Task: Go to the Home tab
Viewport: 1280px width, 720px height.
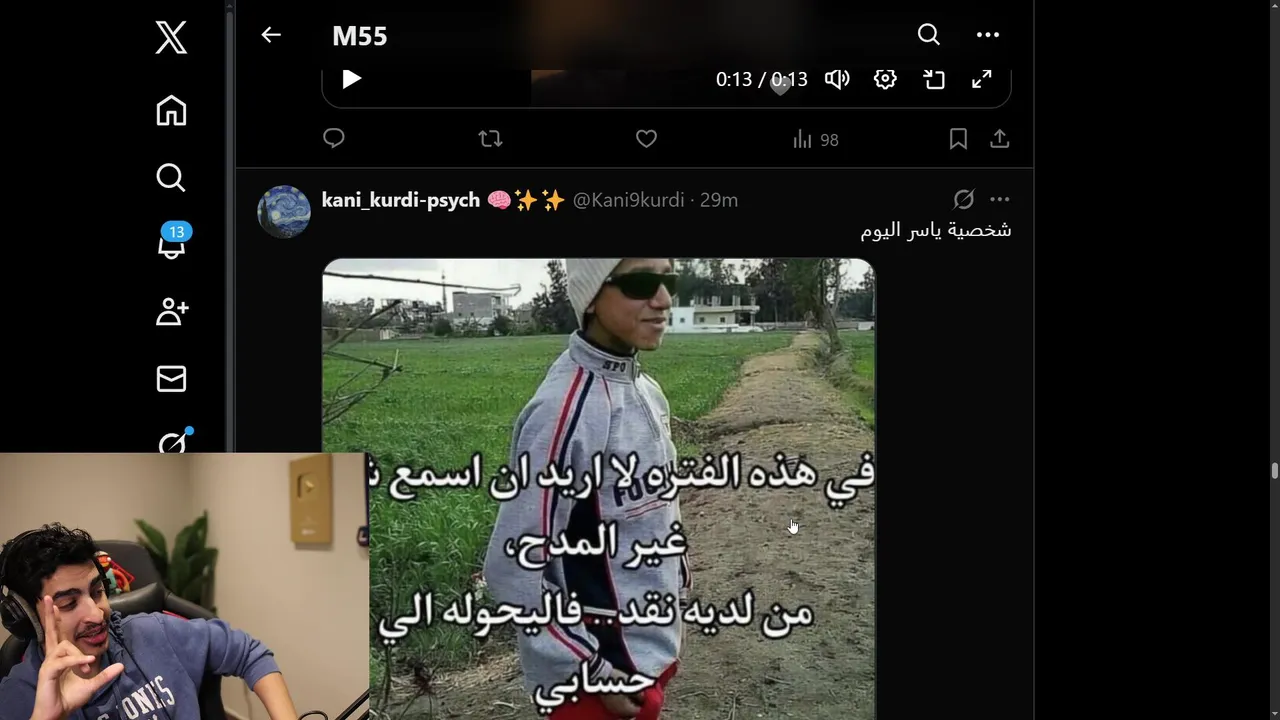Action: [171, 110]
